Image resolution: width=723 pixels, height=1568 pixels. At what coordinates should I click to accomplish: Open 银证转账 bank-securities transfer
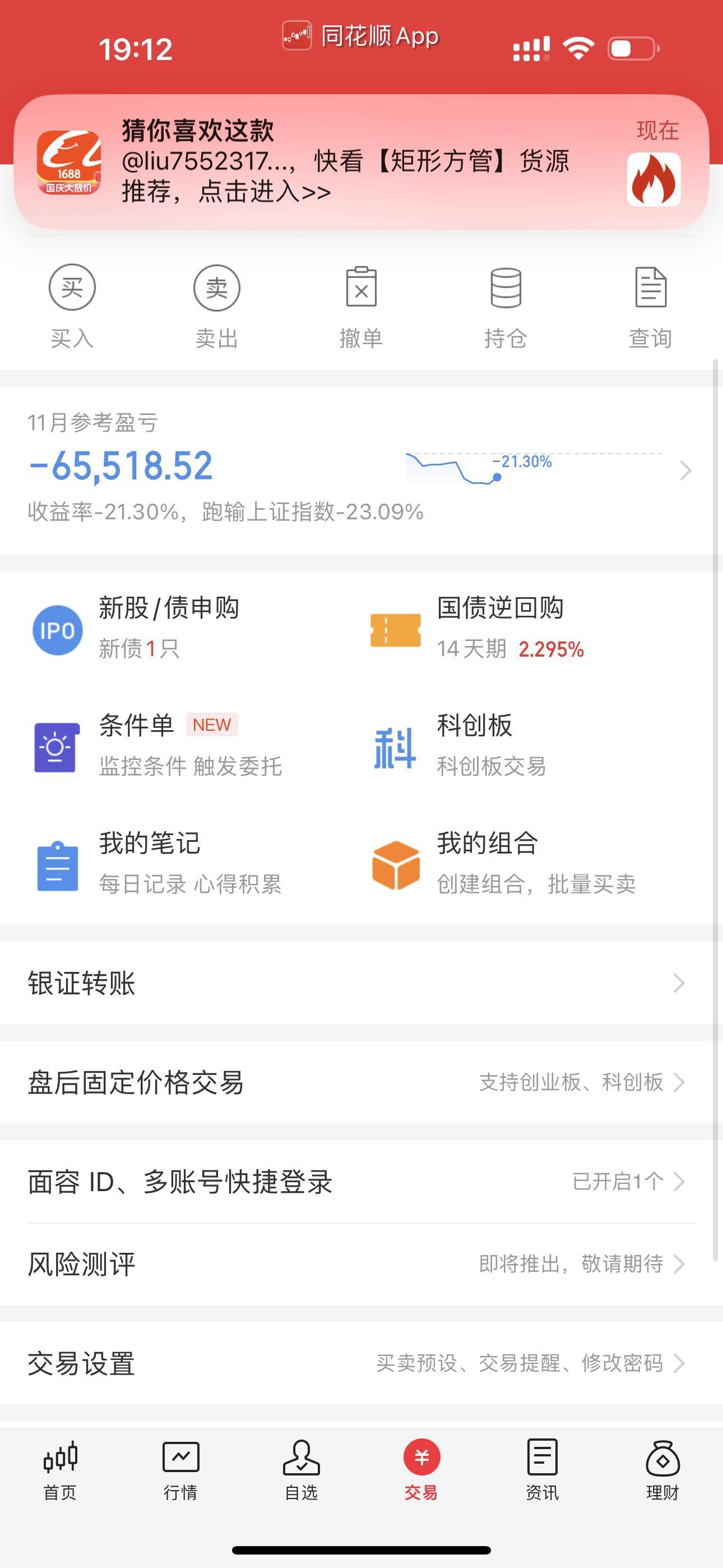tap(361, 983)
